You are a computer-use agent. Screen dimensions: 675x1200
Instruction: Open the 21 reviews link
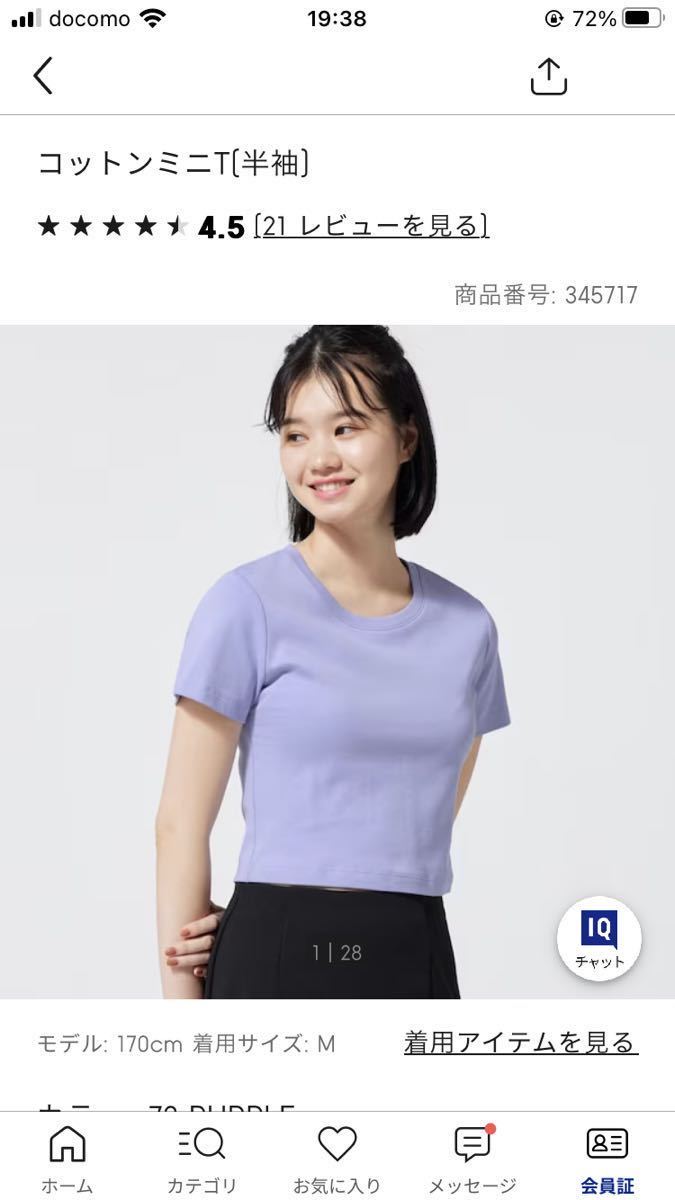click(371, 226)
